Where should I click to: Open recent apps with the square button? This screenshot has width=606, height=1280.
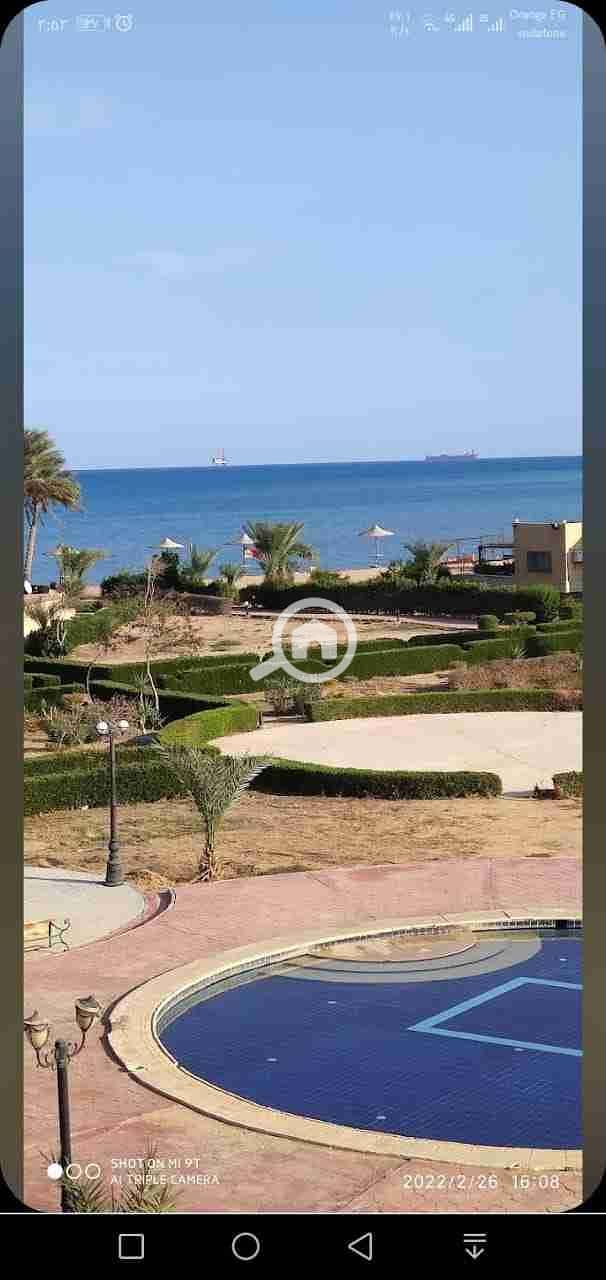[x=131, y=1246]
